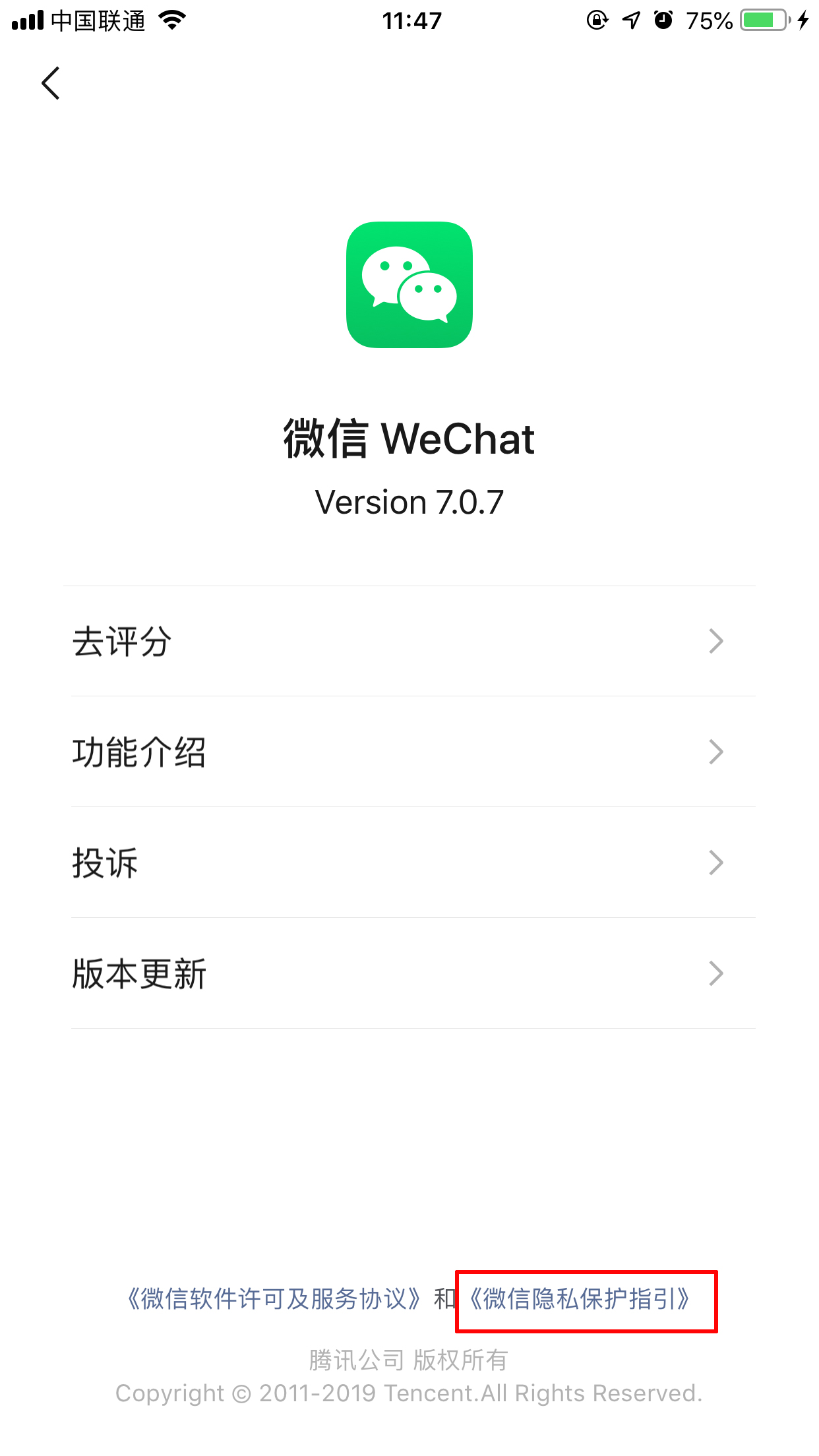Tap the Version 7.0.7 label

[409, 502]
